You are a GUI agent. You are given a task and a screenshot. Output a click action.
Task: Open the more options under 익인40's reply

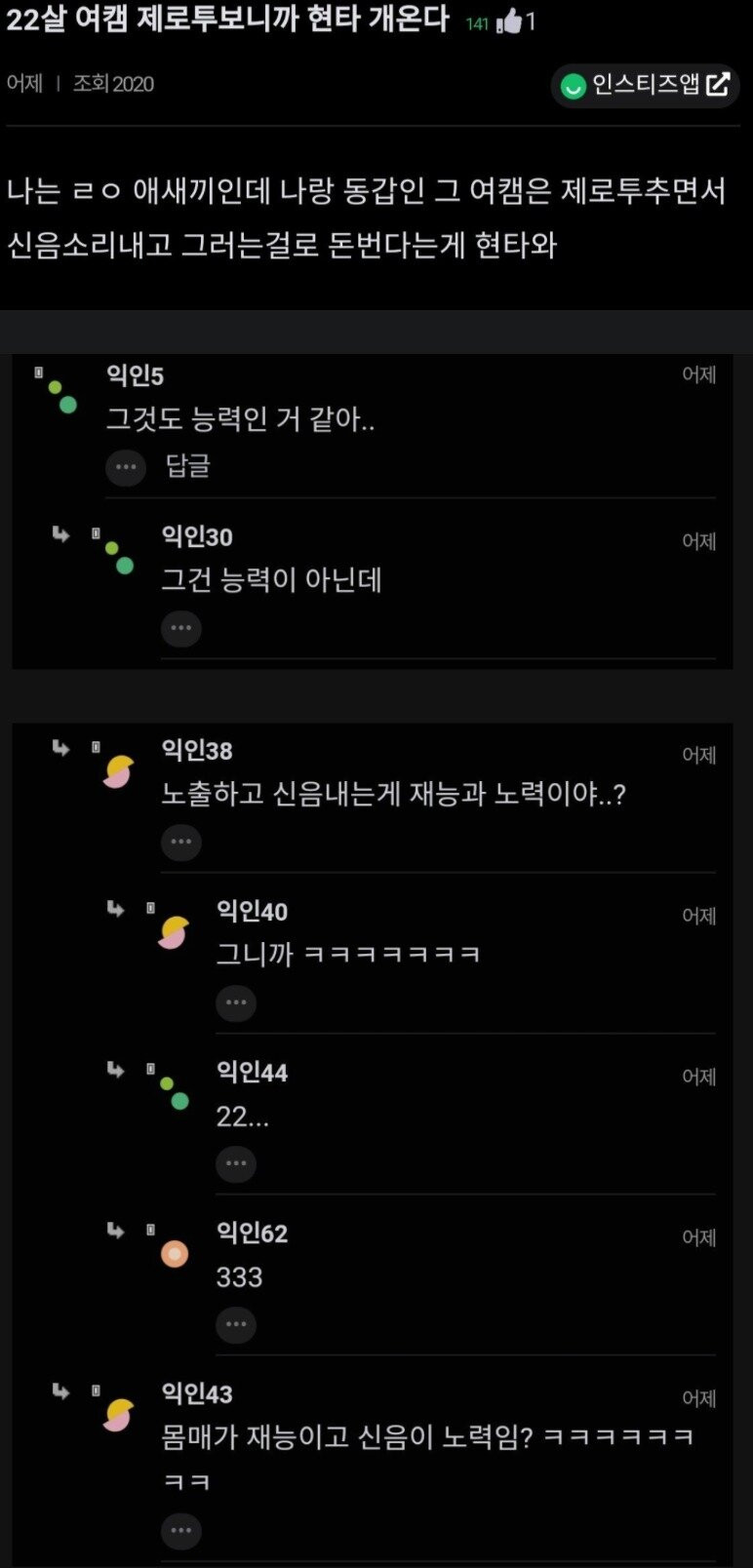pyautogui.click(x=236, y=1002)
